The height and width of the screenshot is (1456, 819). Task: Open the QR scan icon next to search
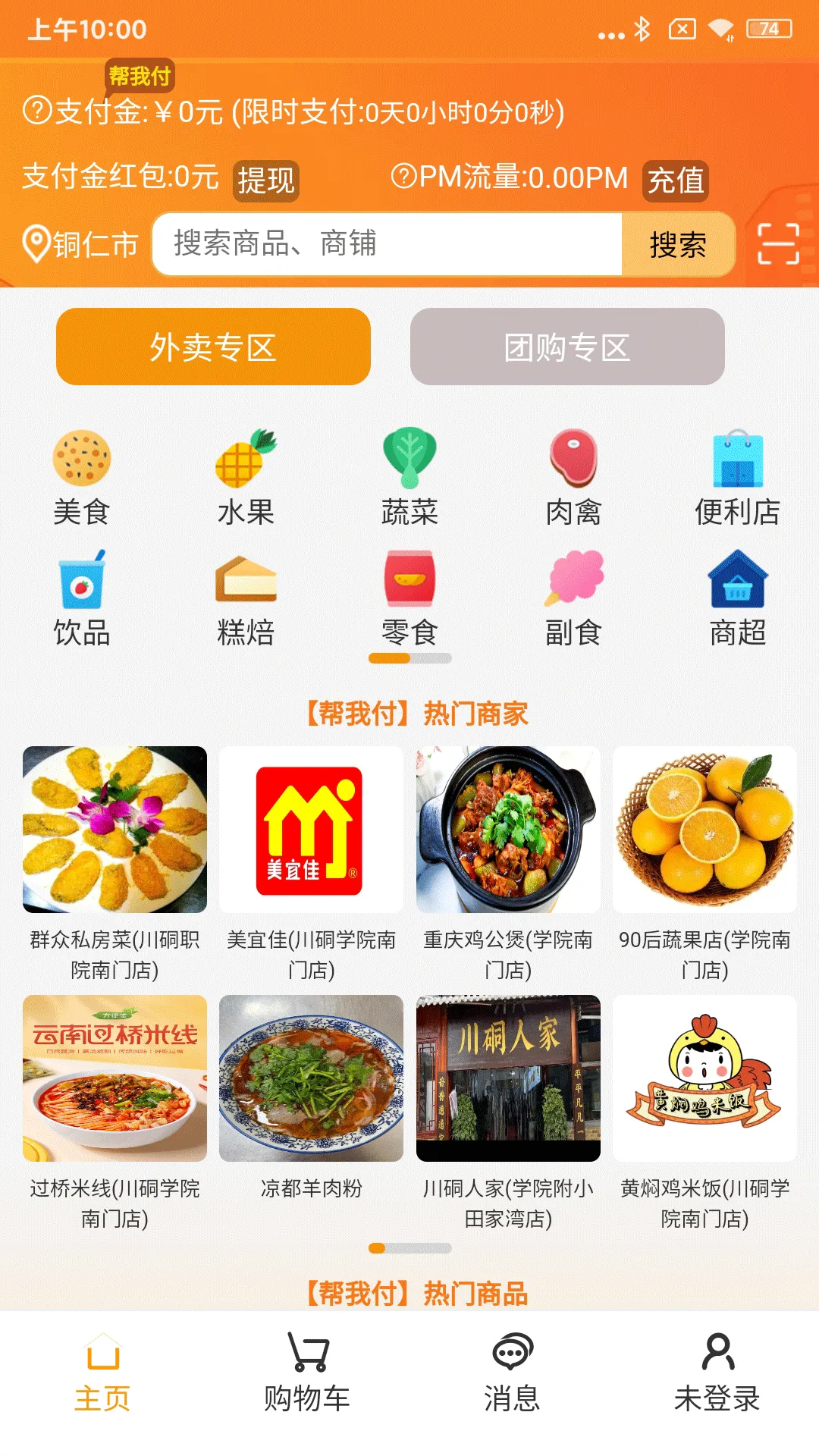[x=778, y=244]
